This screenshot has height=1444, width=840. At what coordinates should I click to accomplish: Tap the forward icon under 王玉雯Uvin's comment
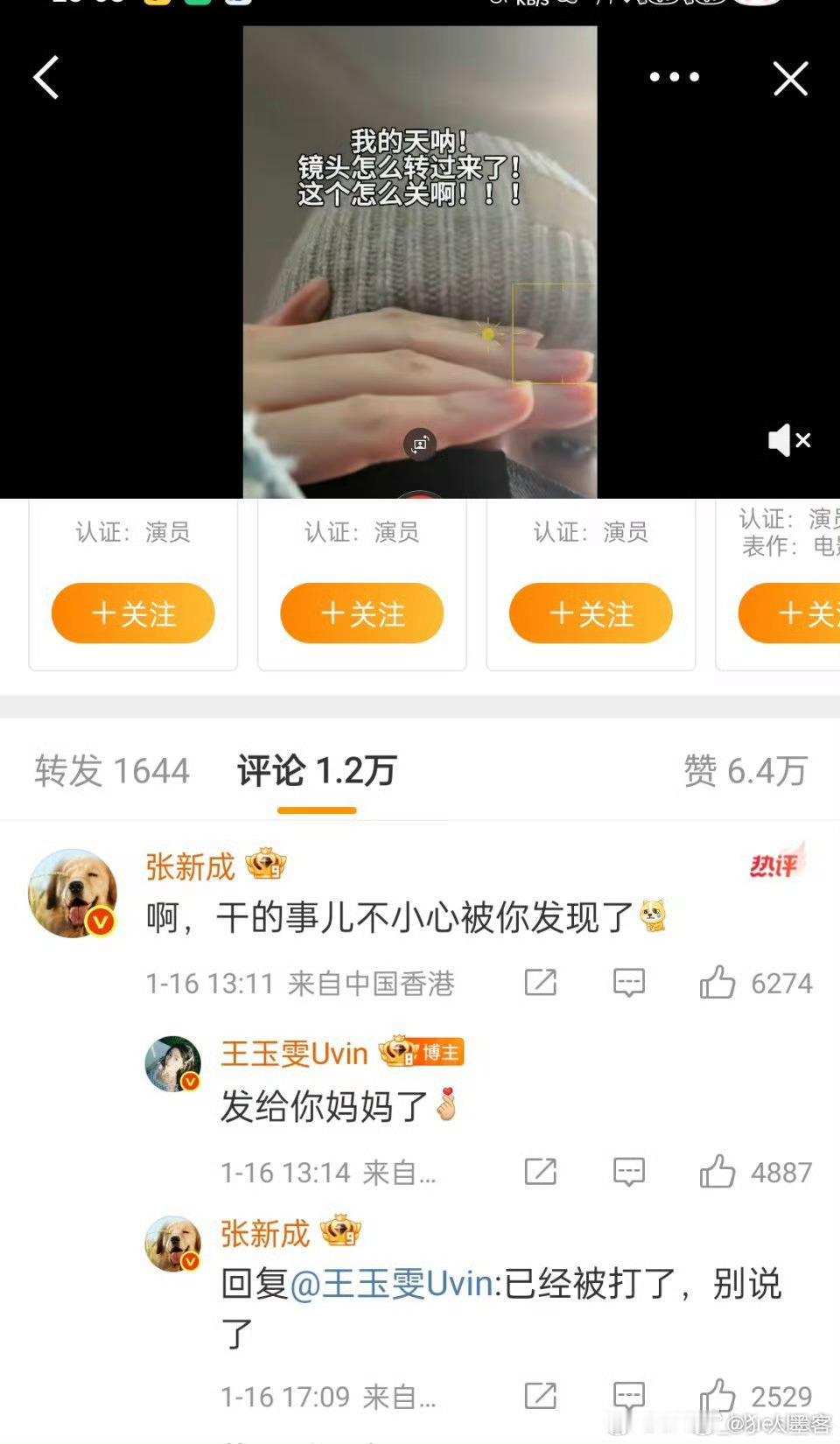coord(541,1172)
